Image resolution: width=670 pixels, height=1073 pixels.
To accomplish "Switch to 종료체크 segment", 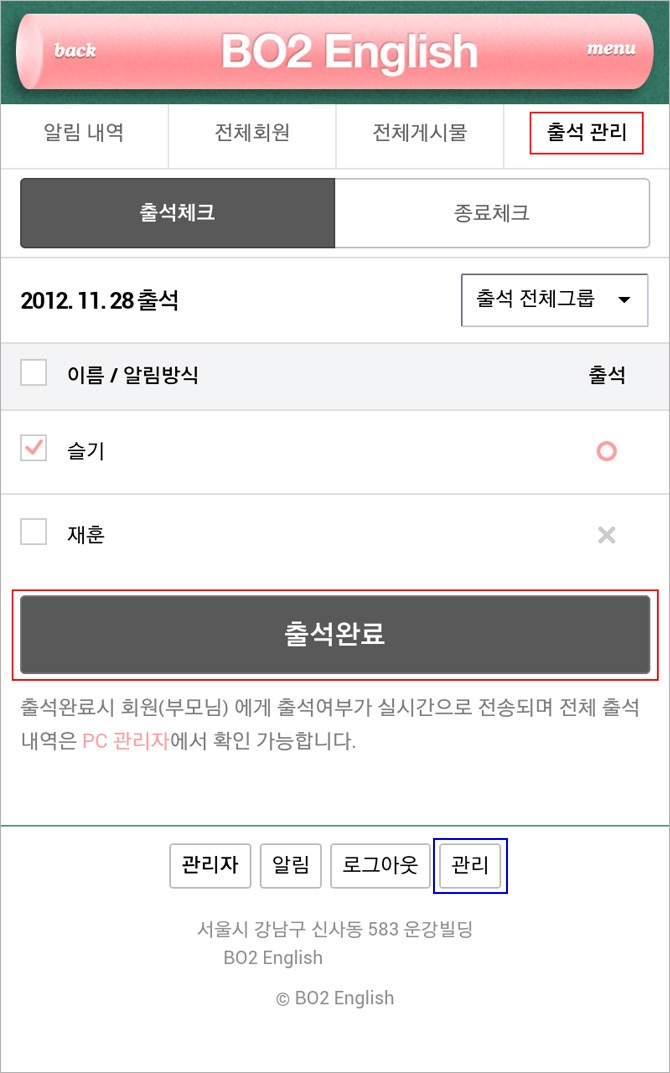I will click(492, 213).
